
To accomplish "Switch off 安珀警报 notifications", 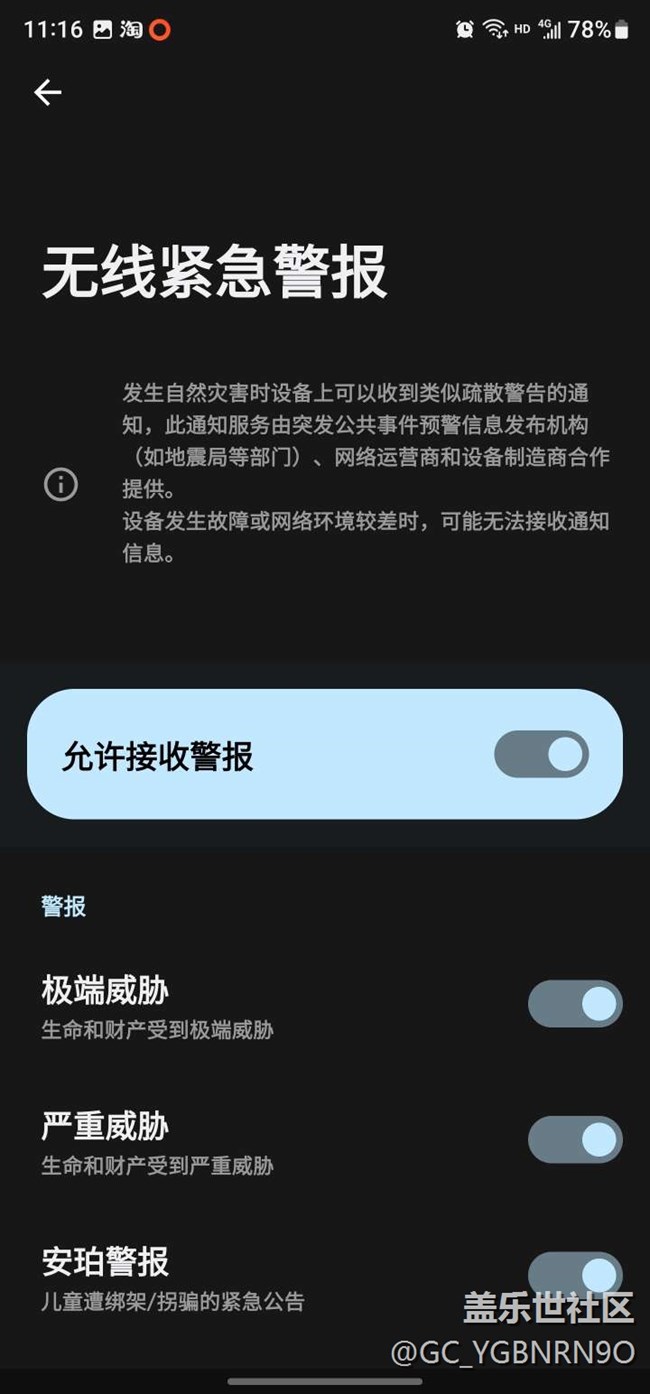I will (x=575, y=1273).
